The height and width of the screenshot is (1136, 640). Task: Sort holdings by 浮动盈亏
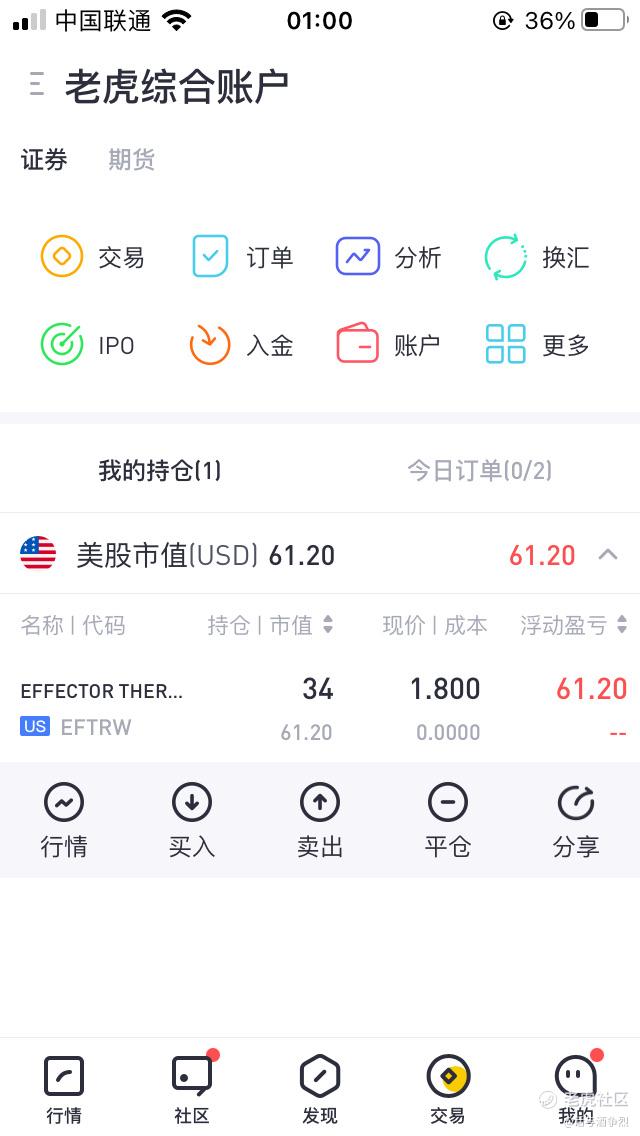point(573,625)
